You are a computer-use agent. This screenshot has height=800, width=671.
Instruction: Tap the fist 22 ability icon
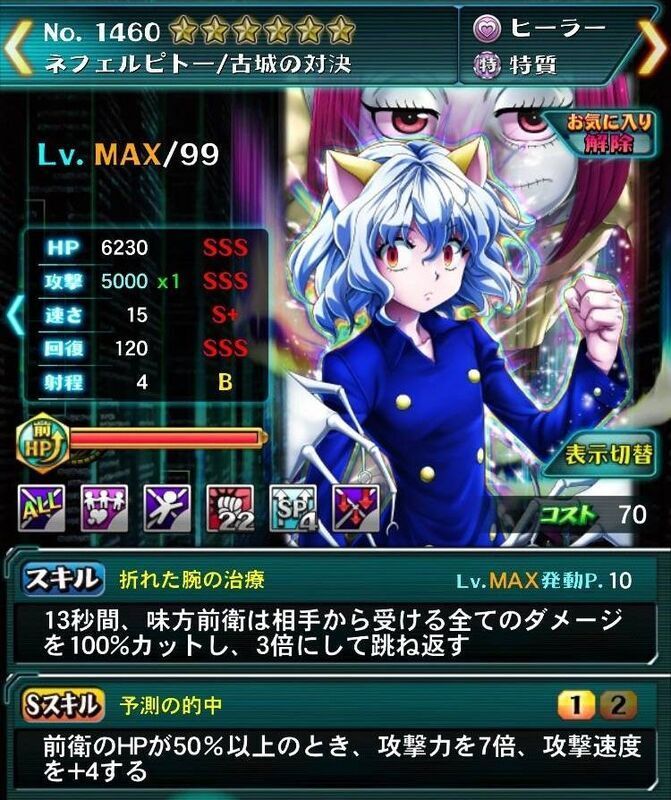[230, 507]
